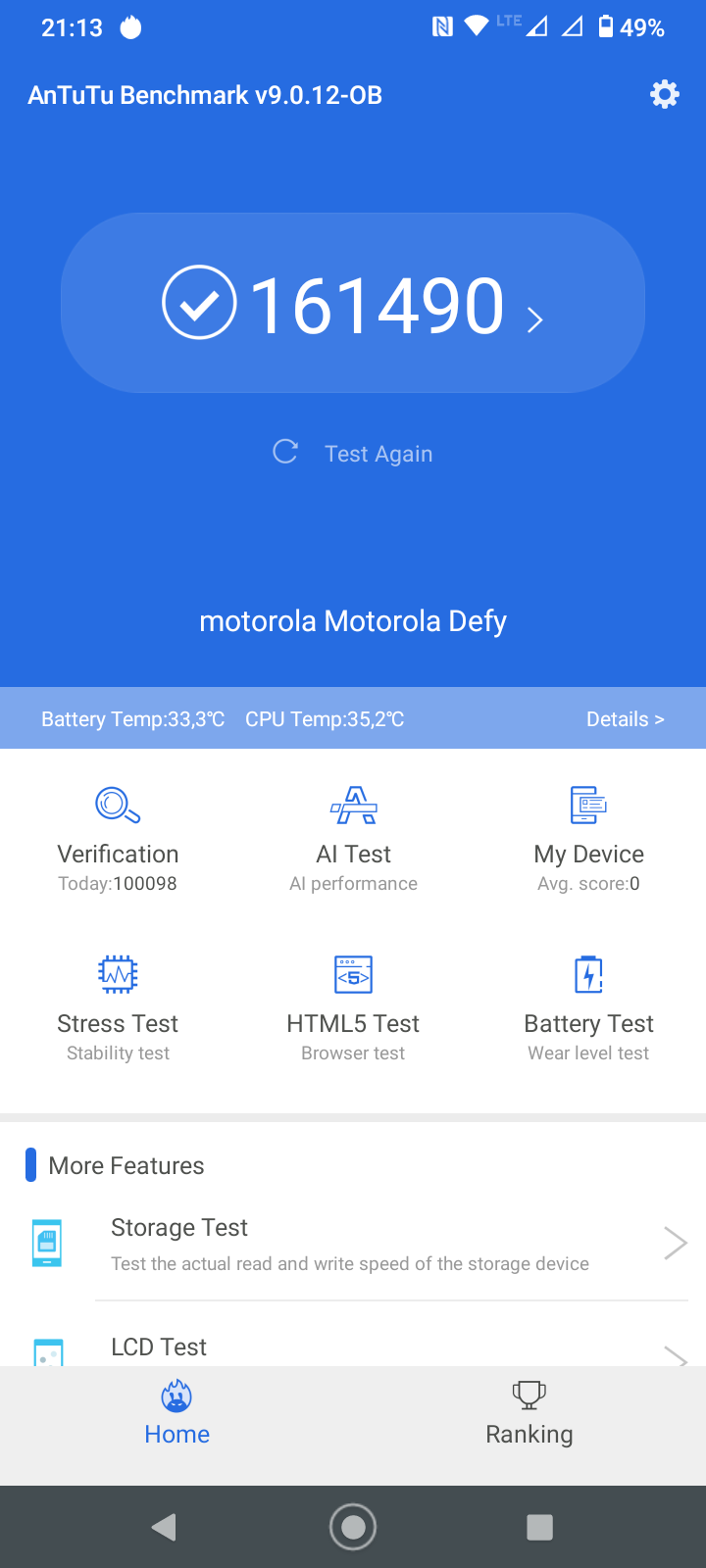
Task: Open the Storage Test row
Action: point(353,1244)
